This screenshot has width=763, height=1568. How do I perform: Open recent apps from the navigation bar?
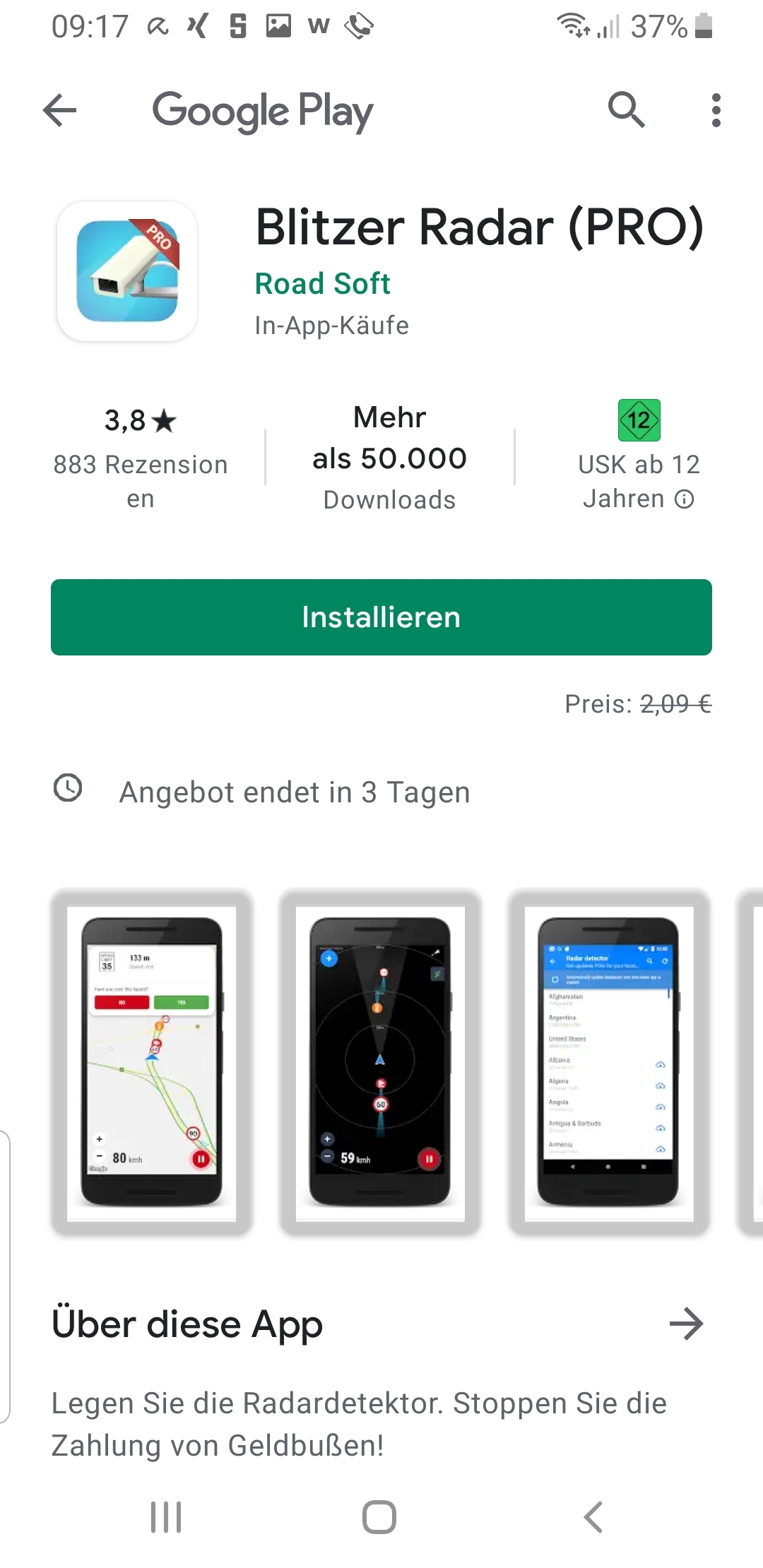[x=166, y=1517]
